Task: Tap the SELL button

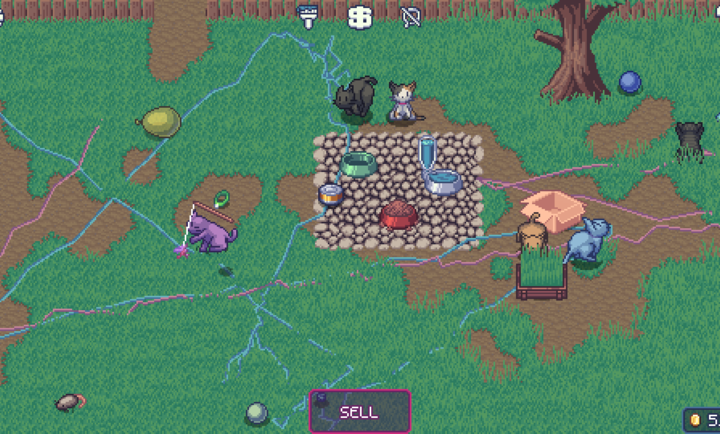Action: (x=359, y=411)
